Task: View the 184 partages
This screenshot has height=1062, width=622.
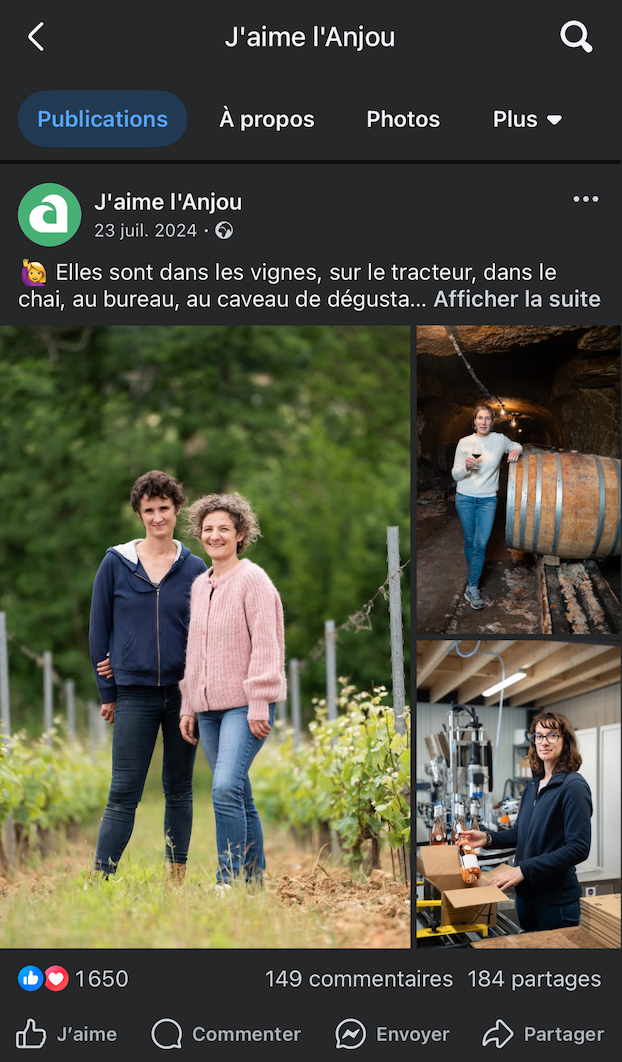Action: coord(534,978)
